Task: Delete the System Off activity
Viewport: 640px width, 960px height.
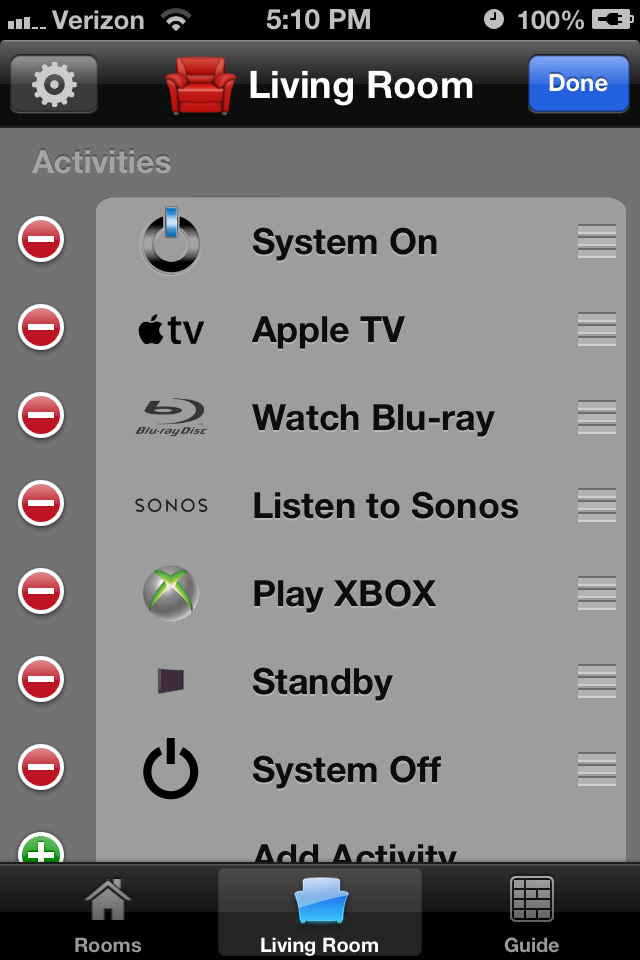Action: tap(41, 768)
